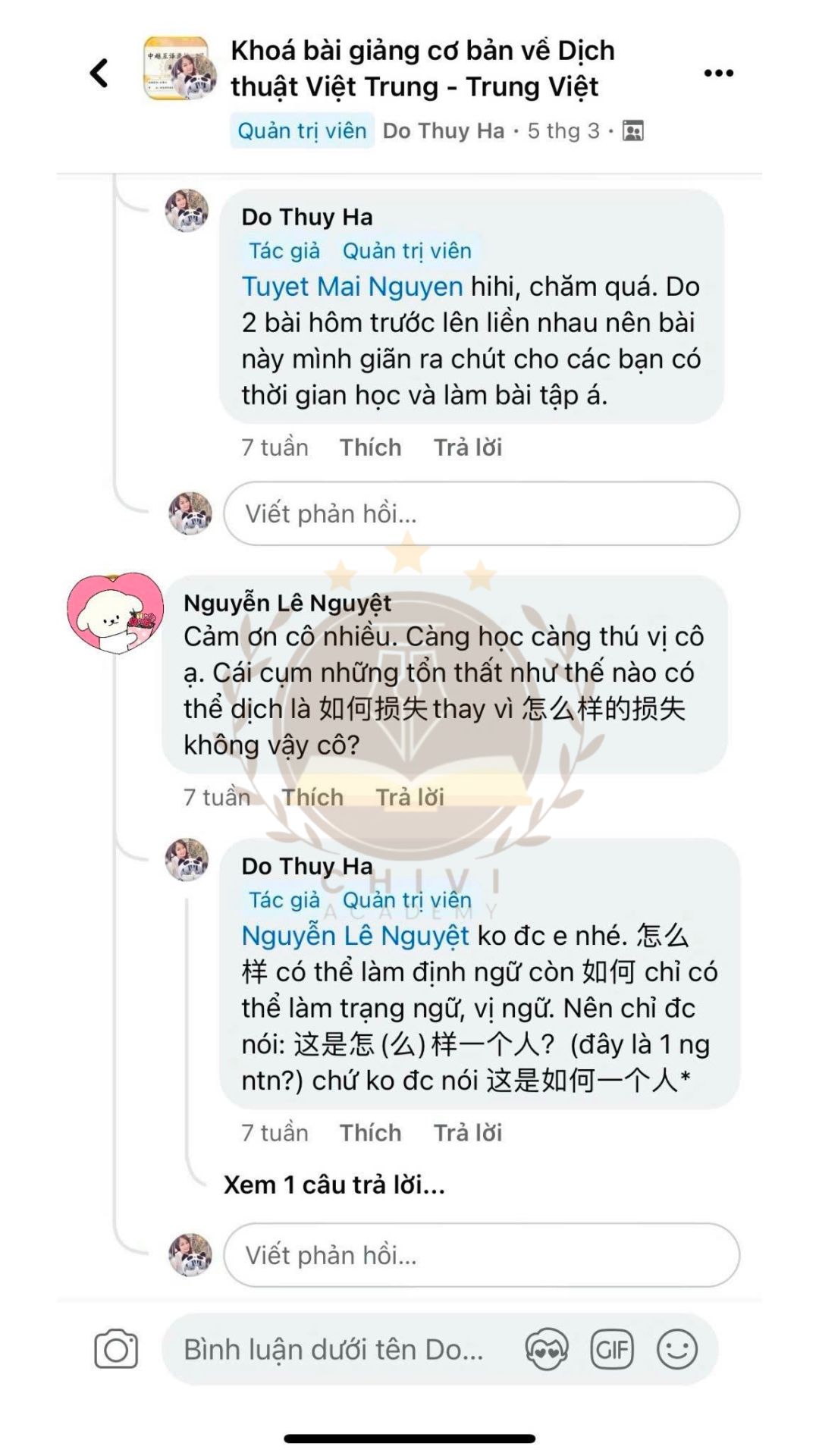Like Do Thuy Ha's reply about spacing lessons
The height and width of the screenshot is (1456, 819).
(370, 447)
